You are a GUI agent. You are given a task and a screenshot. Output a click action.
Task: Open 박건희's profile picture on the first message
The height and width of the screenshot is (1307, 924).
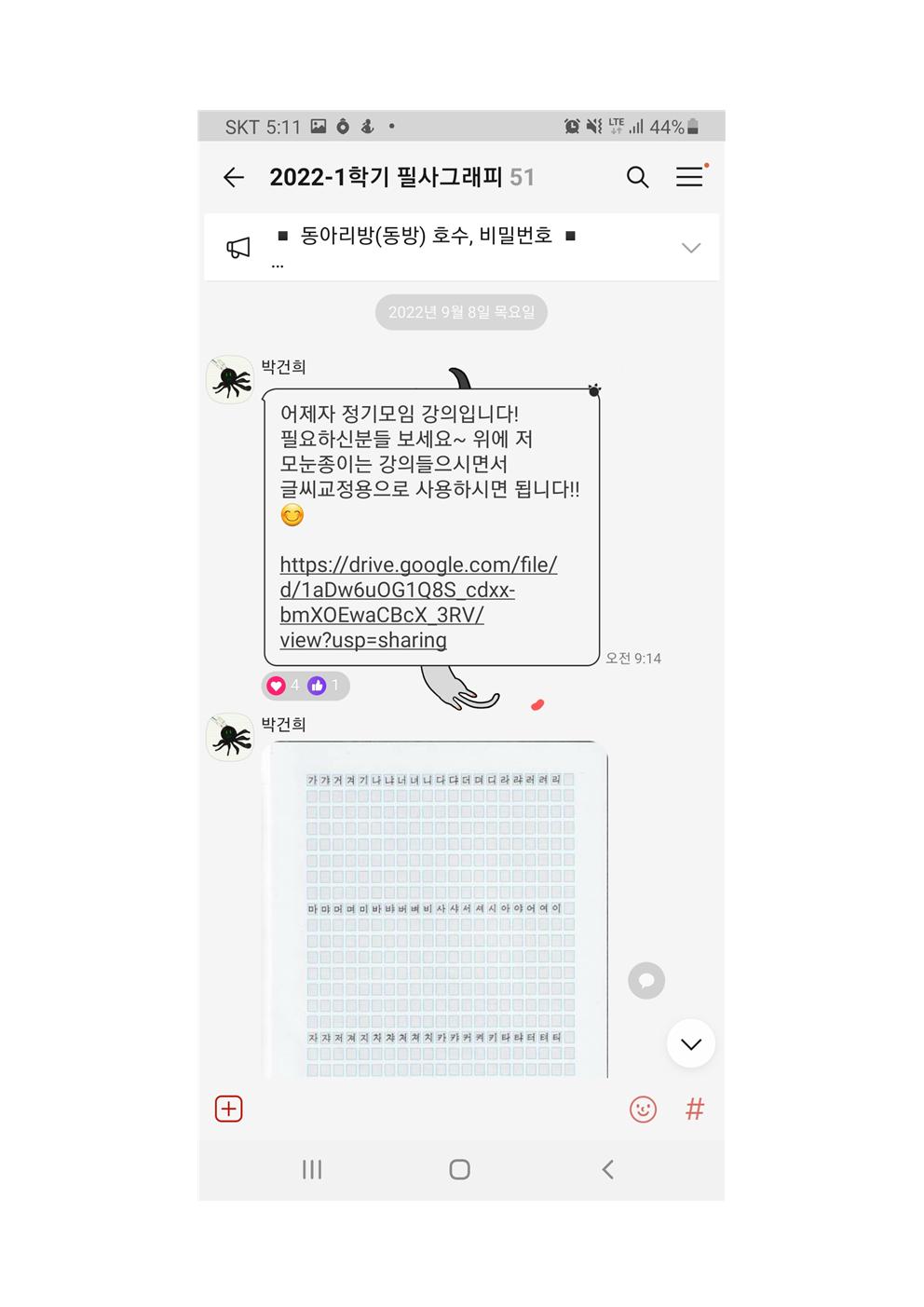230,379
